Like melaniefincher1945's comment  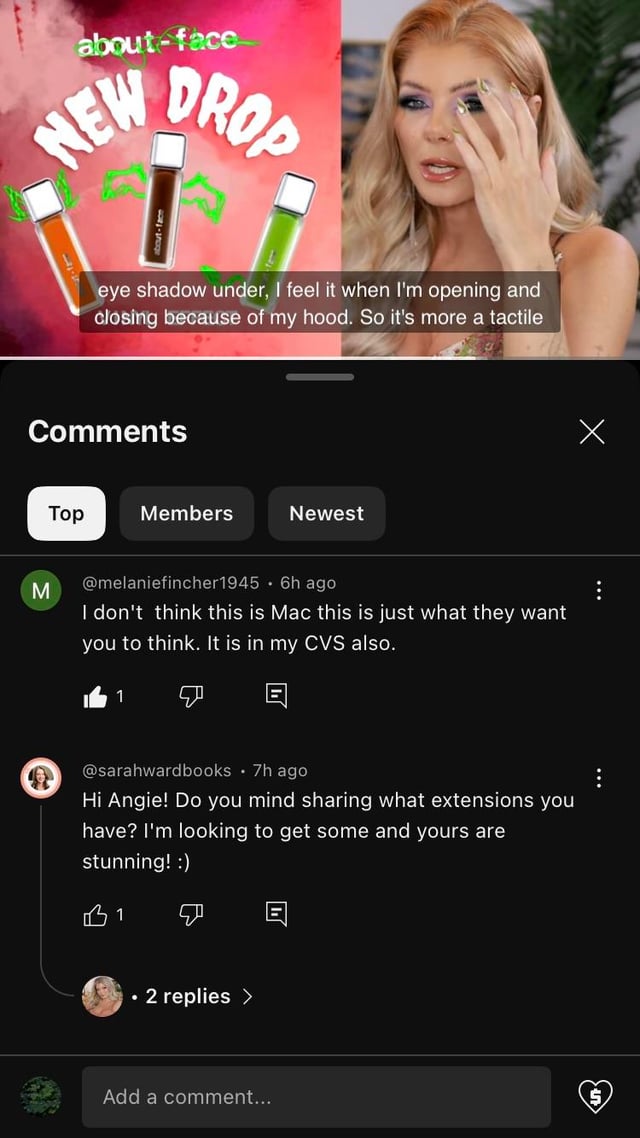[95, 697]
